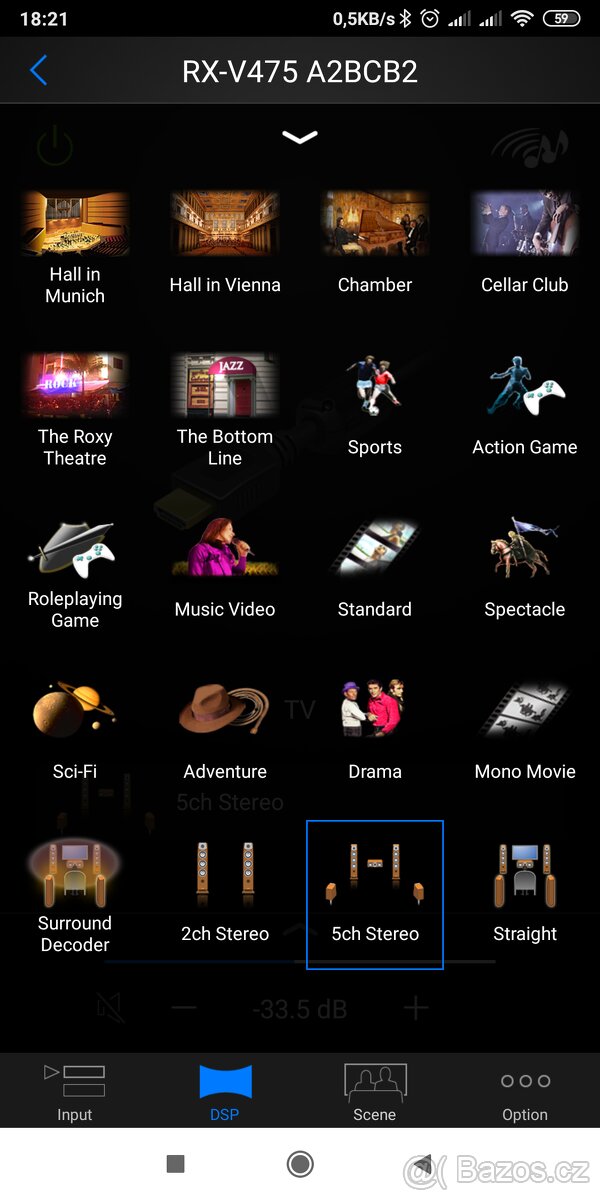
Task: Pick the Cellar Club program
Action: tap(525, 243)
